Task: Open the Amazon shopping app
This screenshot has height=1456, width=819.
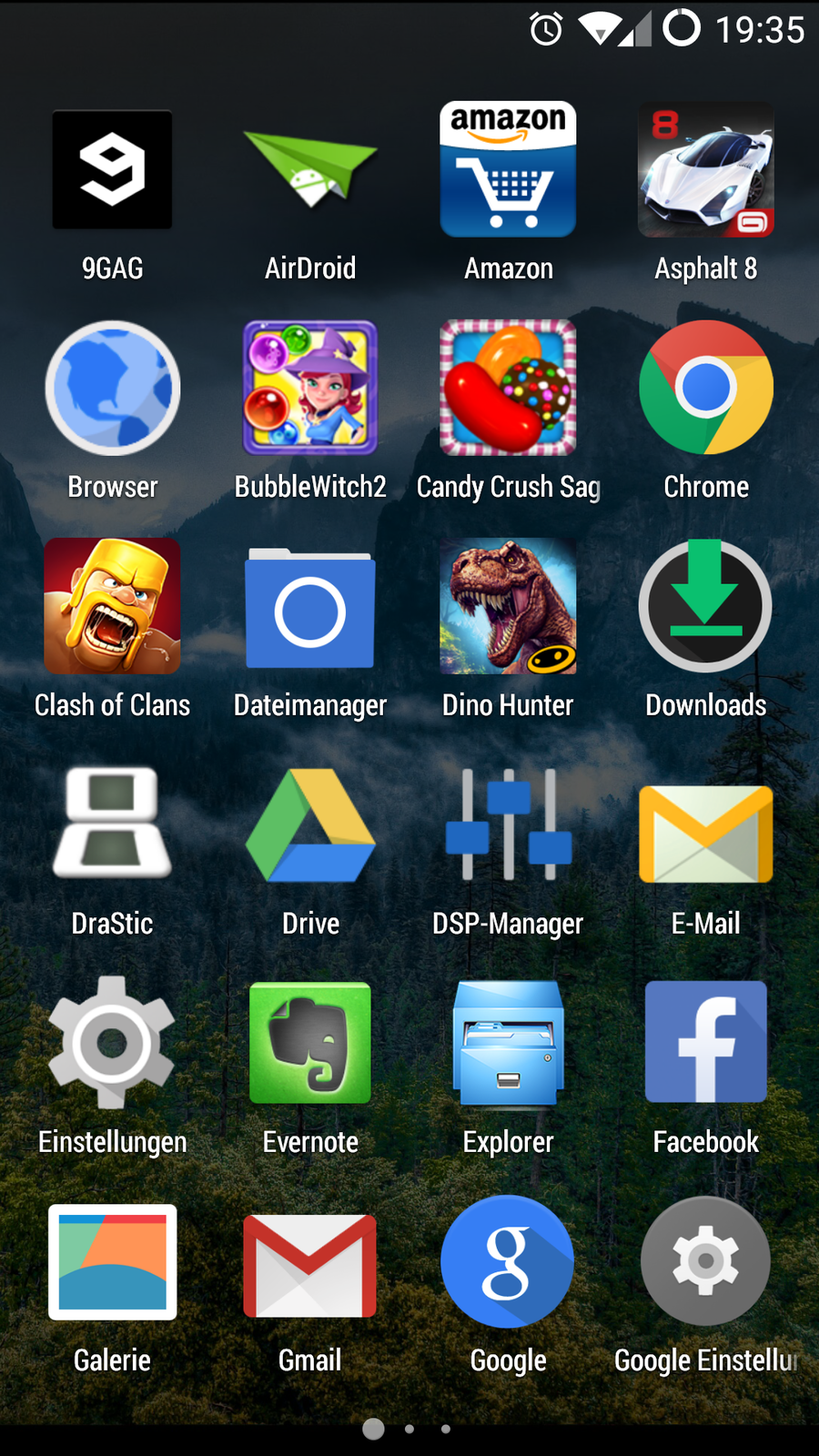Action: (508, 170)
